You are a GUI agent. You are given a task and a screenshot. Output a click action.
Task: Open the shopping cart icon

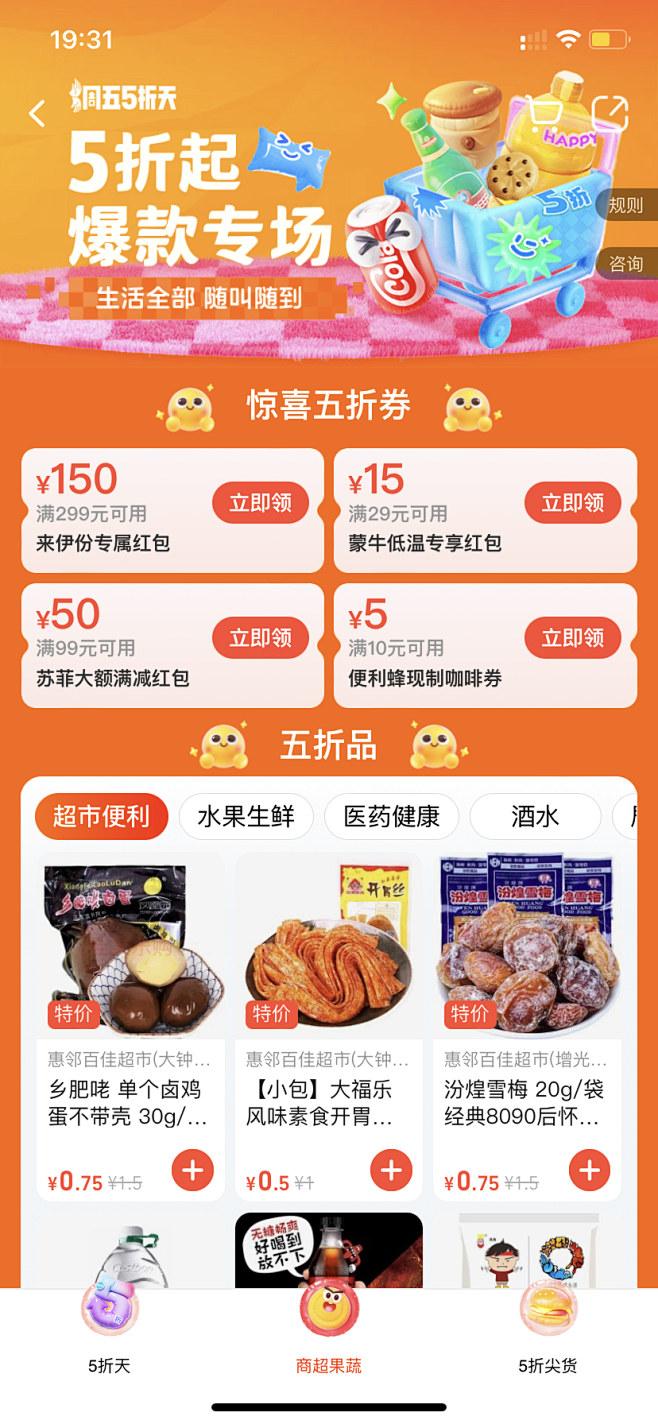544,113
